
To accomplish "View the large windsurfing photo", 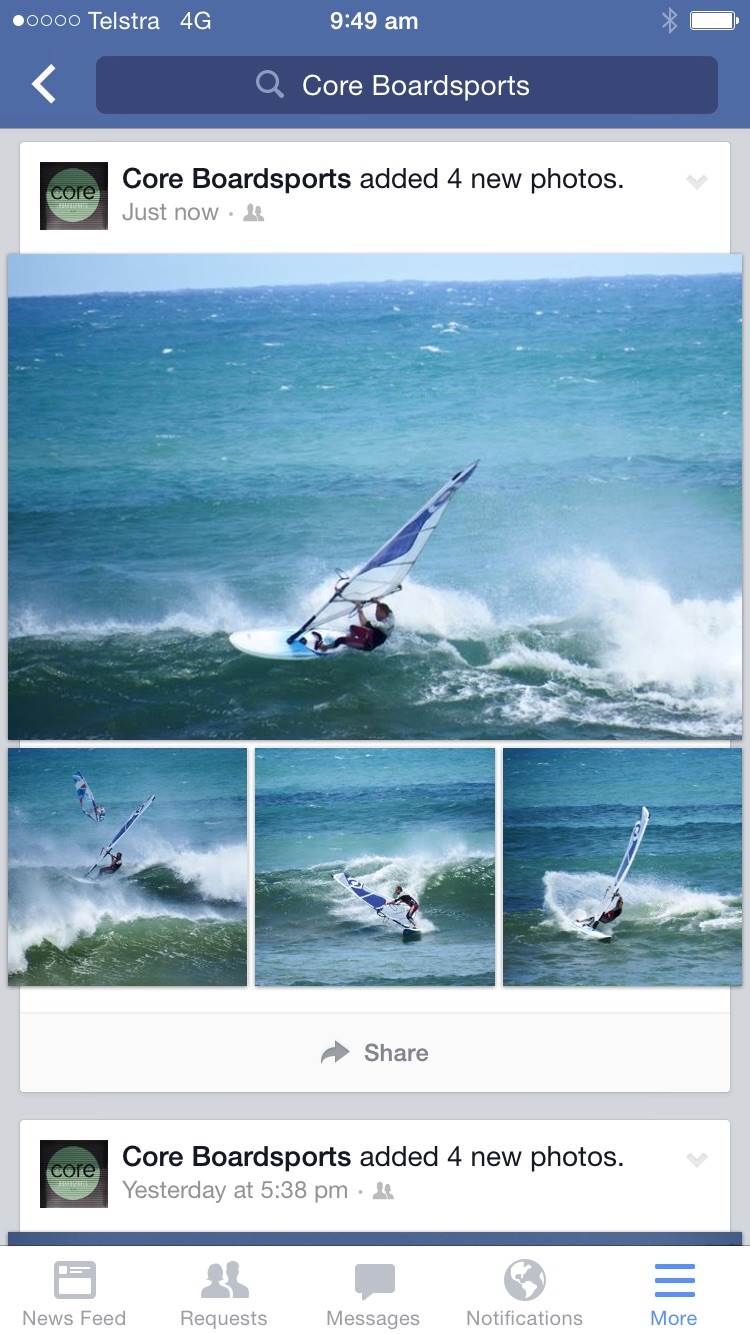I will 375,496.
